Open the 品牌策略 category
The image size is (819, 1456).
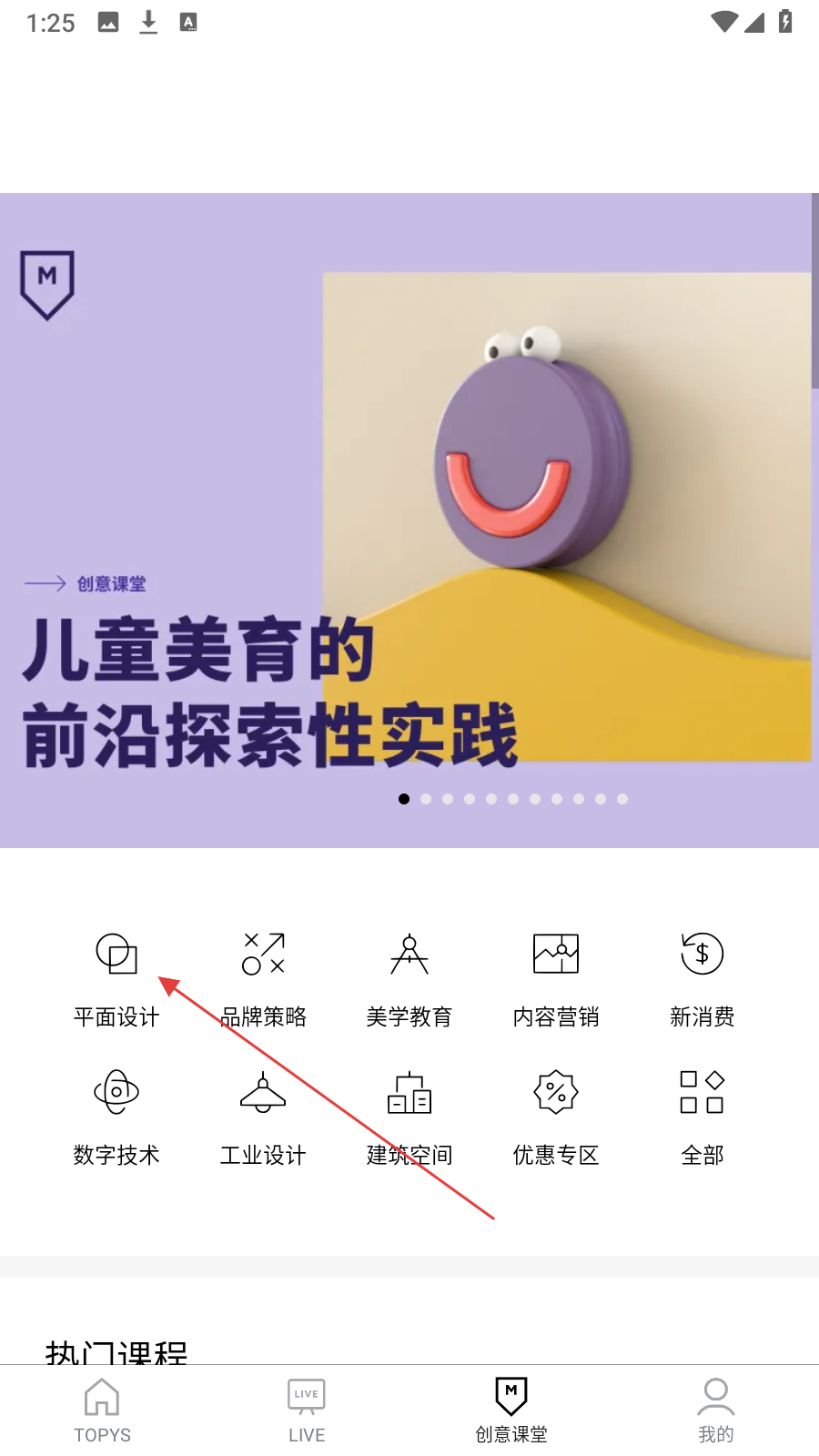(x=263, y=978)
